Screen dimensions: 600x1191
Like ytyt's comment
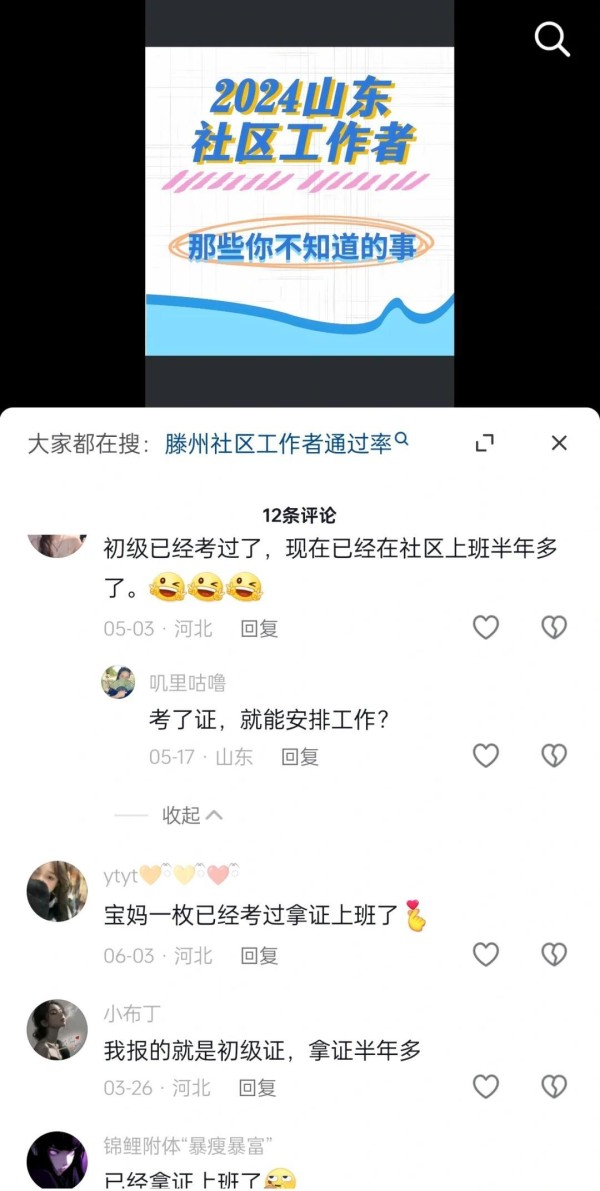click(x=486, y=954)
